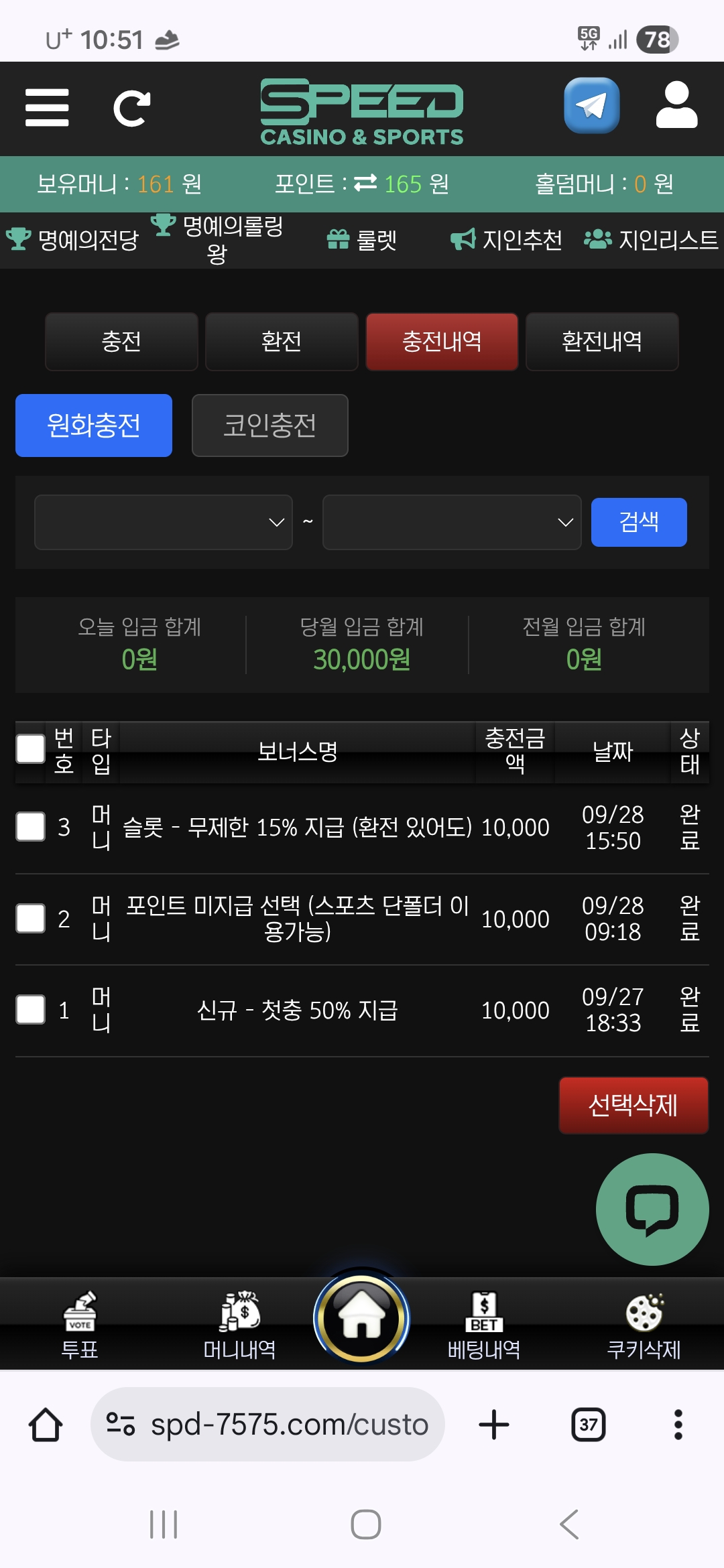Screen dimensions: 724x1568
Task: Tick the checkbox for row number 3
Action: (x=30, y=827)
